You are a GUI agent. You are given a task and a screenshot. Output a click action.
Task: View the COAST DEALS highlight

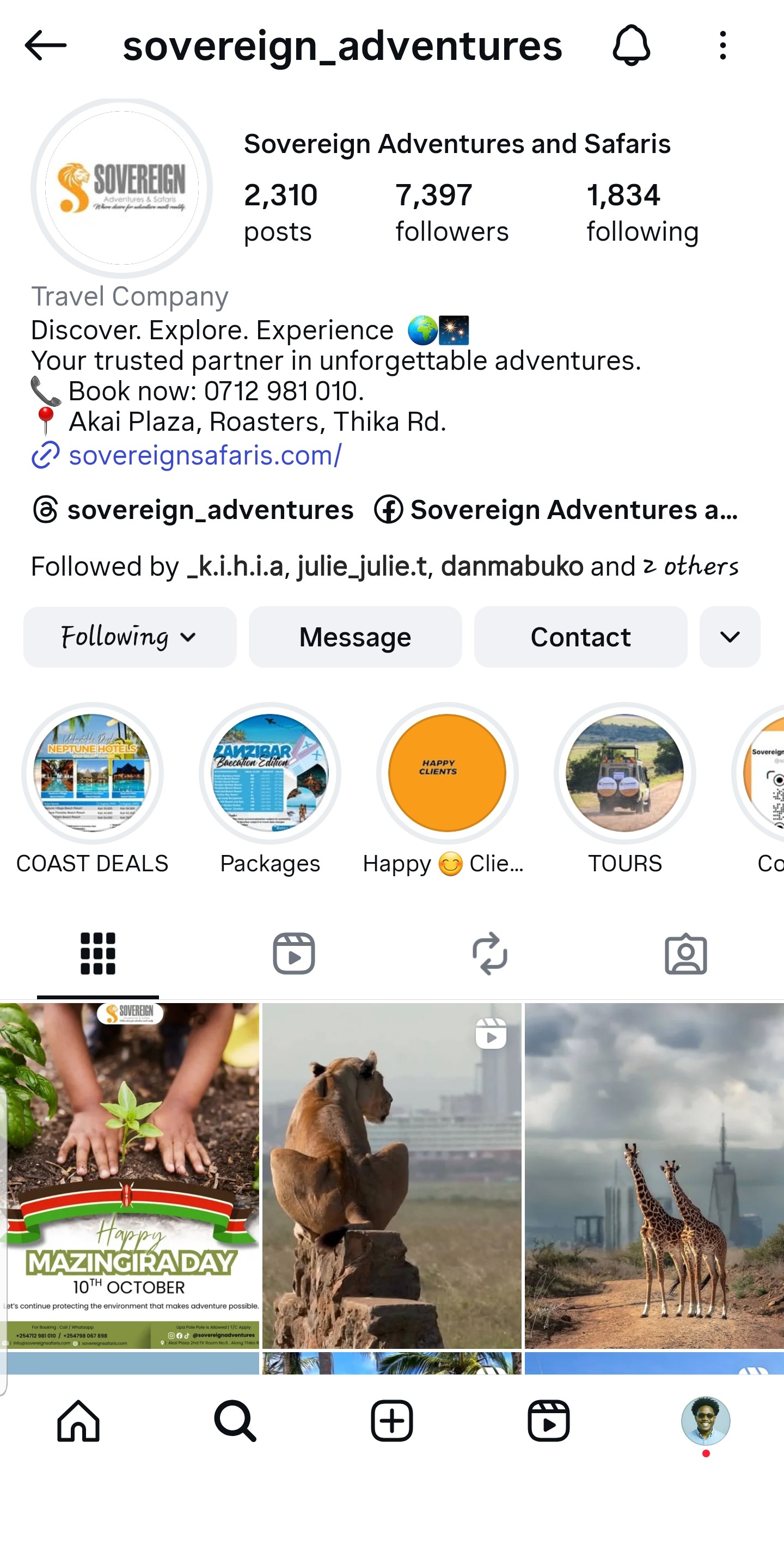[x=93, y=773]
